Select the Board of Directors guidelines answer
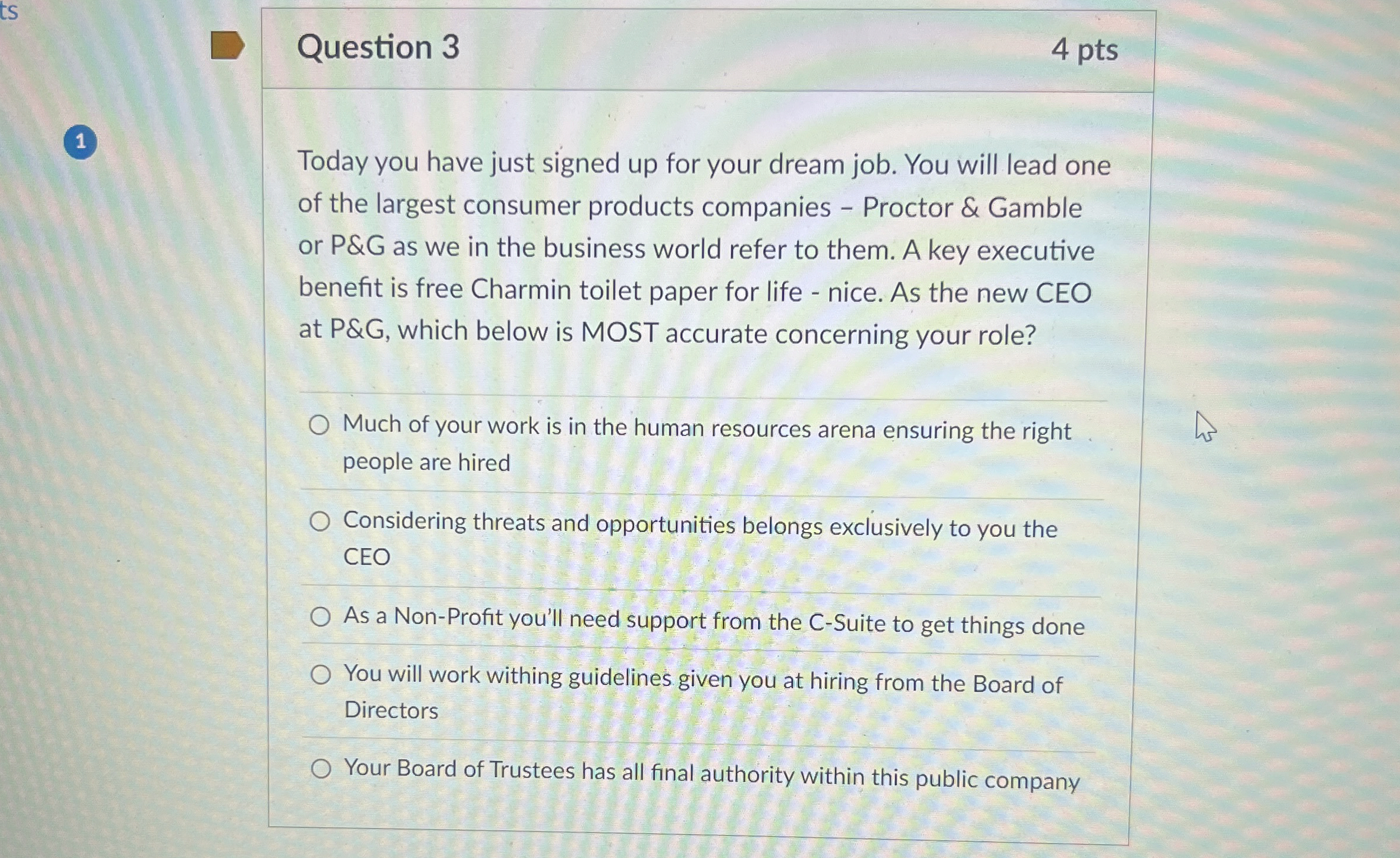The image size is (1400, 858). [x=321, y=674]
